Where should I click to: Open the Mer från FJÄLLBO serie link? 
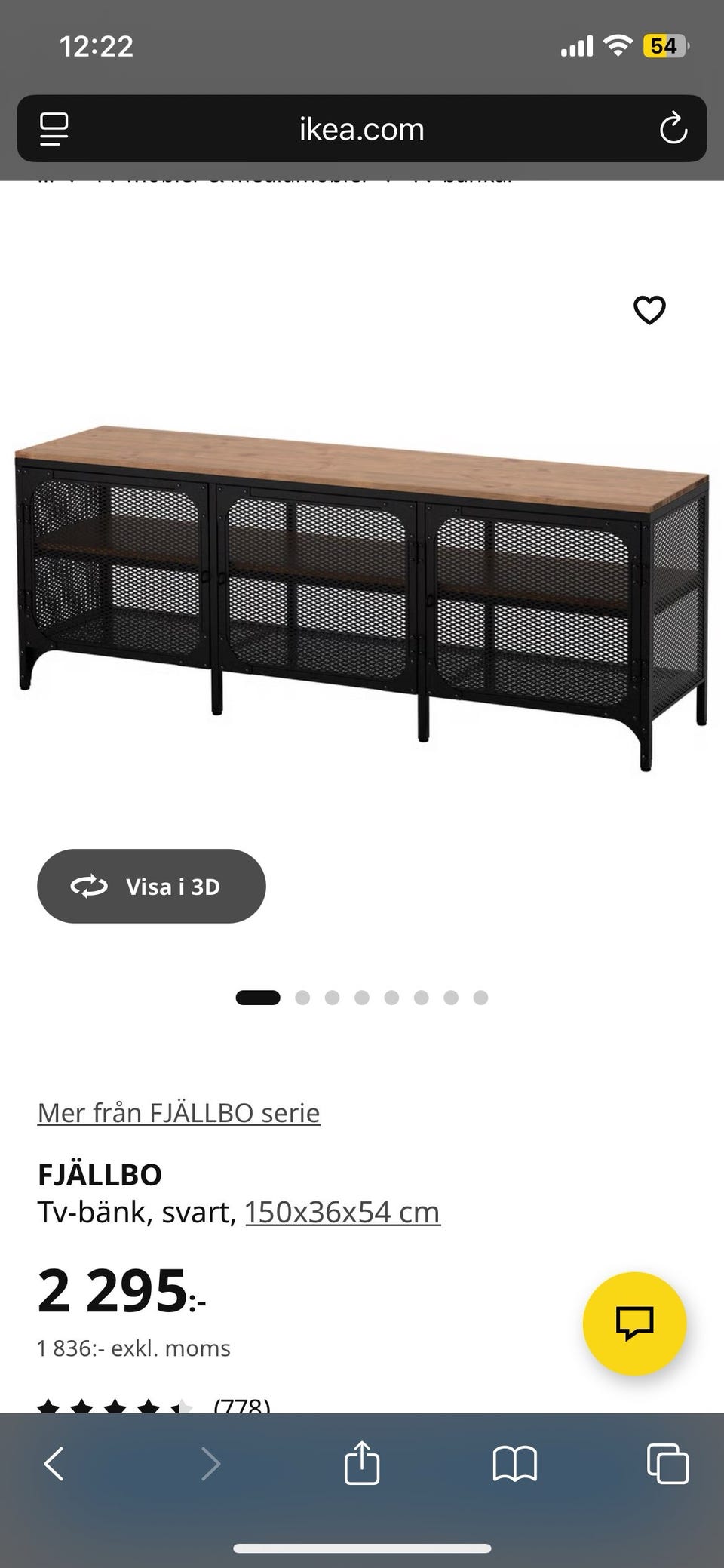(178, 1112)
